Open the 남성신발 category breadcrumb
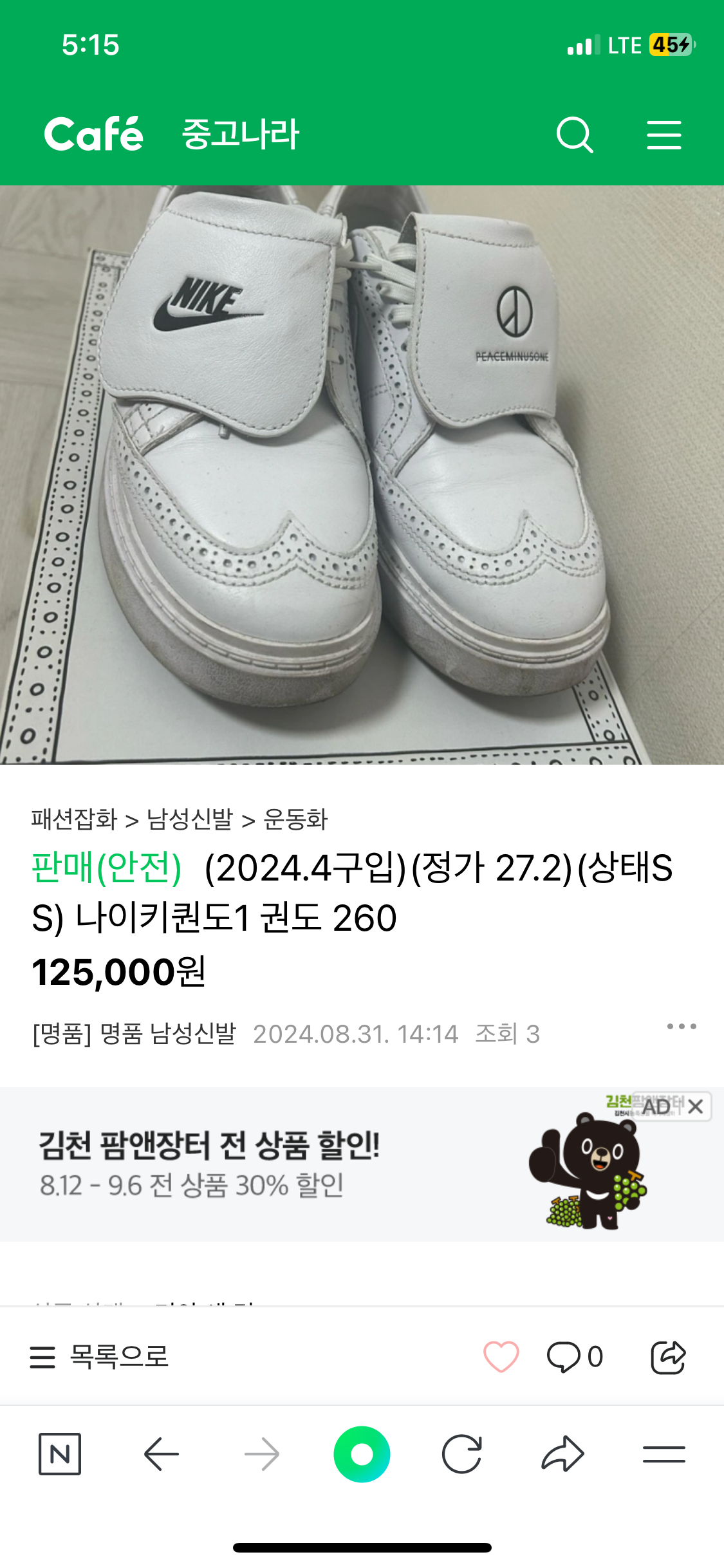The width and height of the screenshot is (724, 1568). coord(190,819)
